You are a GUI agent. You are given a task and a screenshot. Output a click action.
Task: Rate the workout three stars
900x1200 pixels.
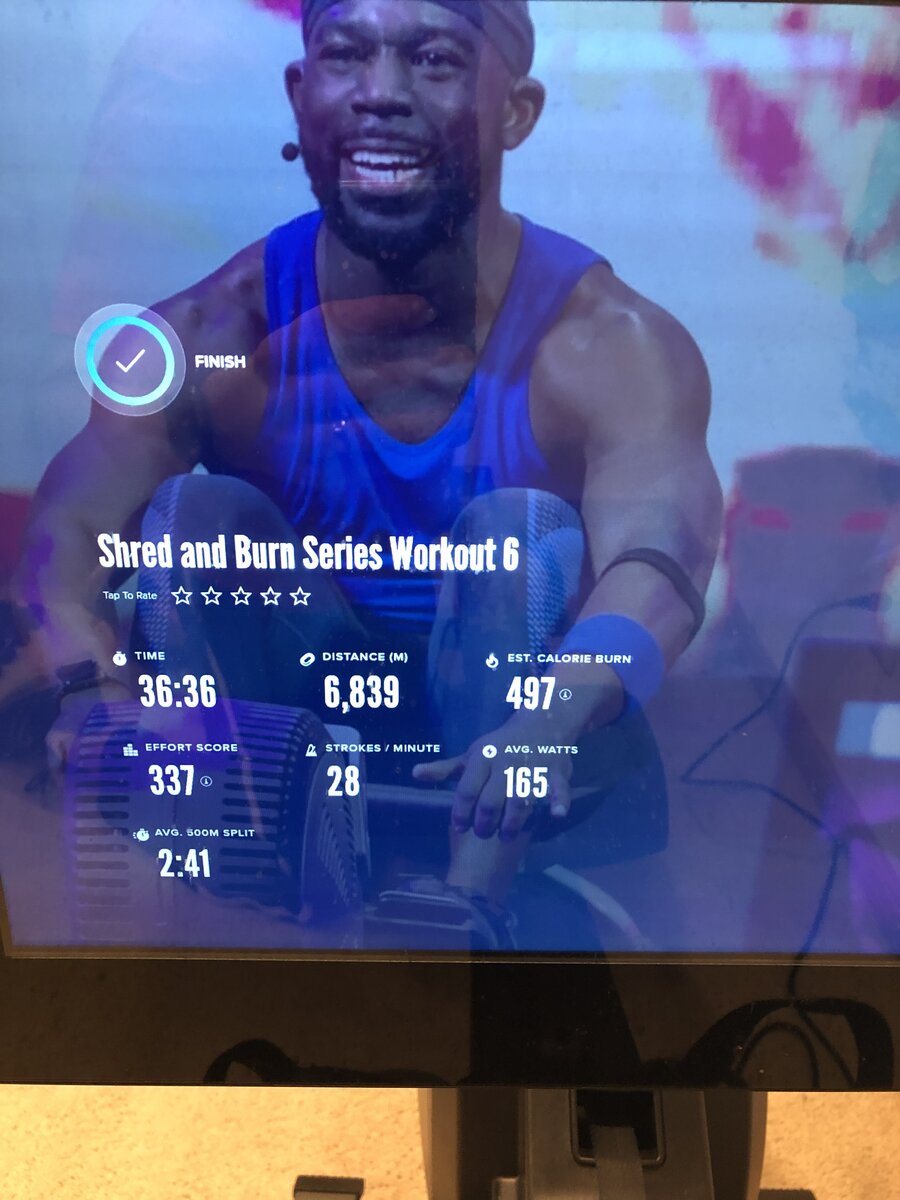pyautogui.click(x=241, y=596)
